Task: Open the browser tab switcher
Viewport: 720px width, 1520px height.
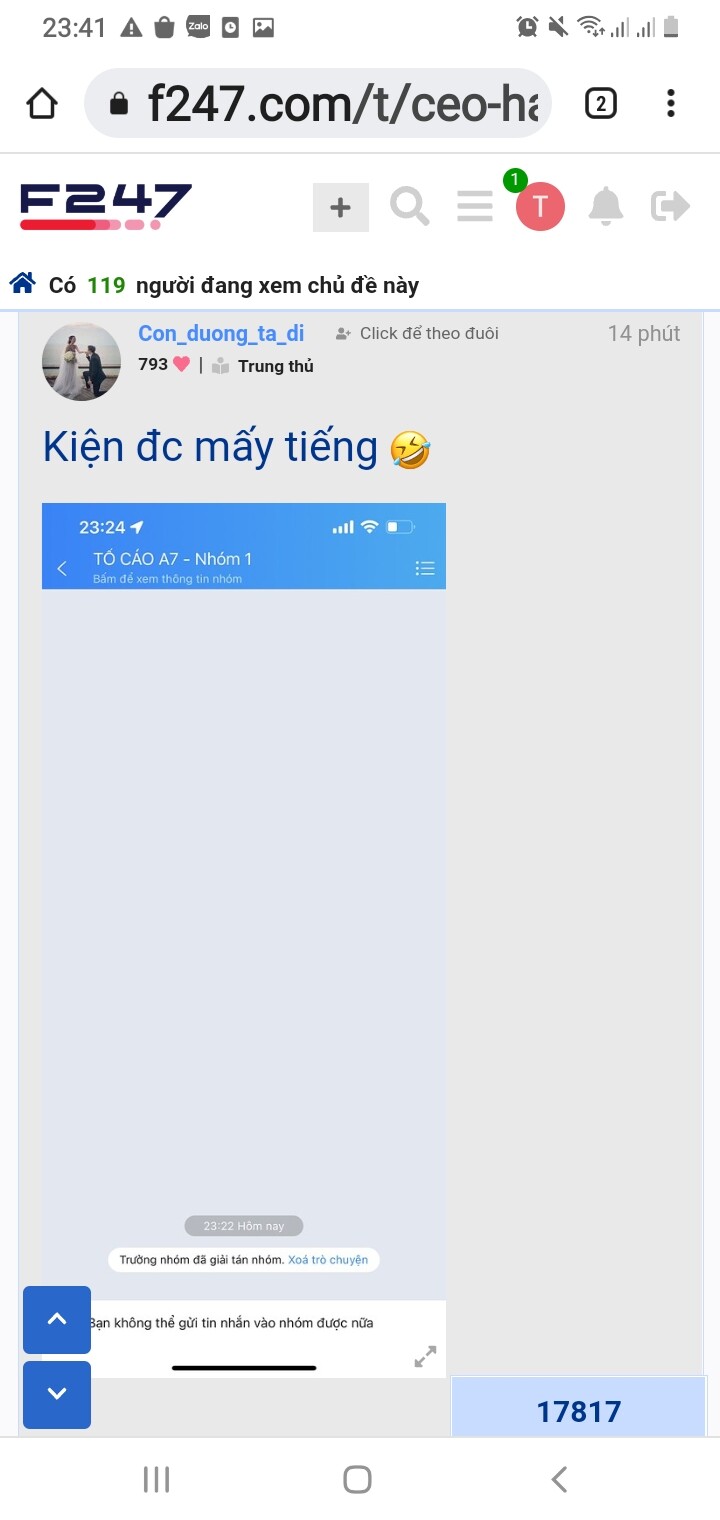Action: pos(600,104)
